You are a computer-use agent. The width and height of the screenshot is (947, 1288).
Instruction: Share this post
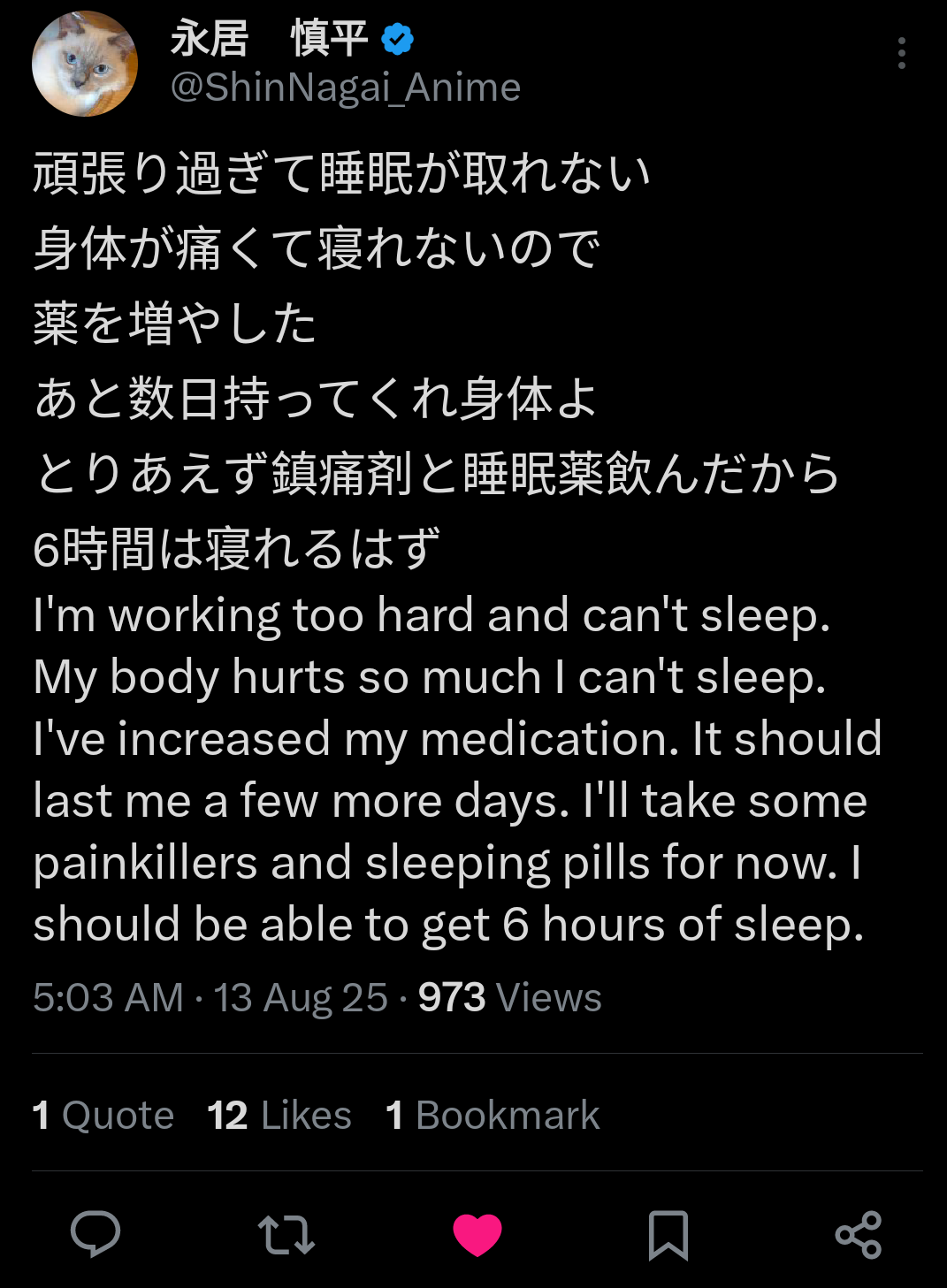pos(858,1234)
